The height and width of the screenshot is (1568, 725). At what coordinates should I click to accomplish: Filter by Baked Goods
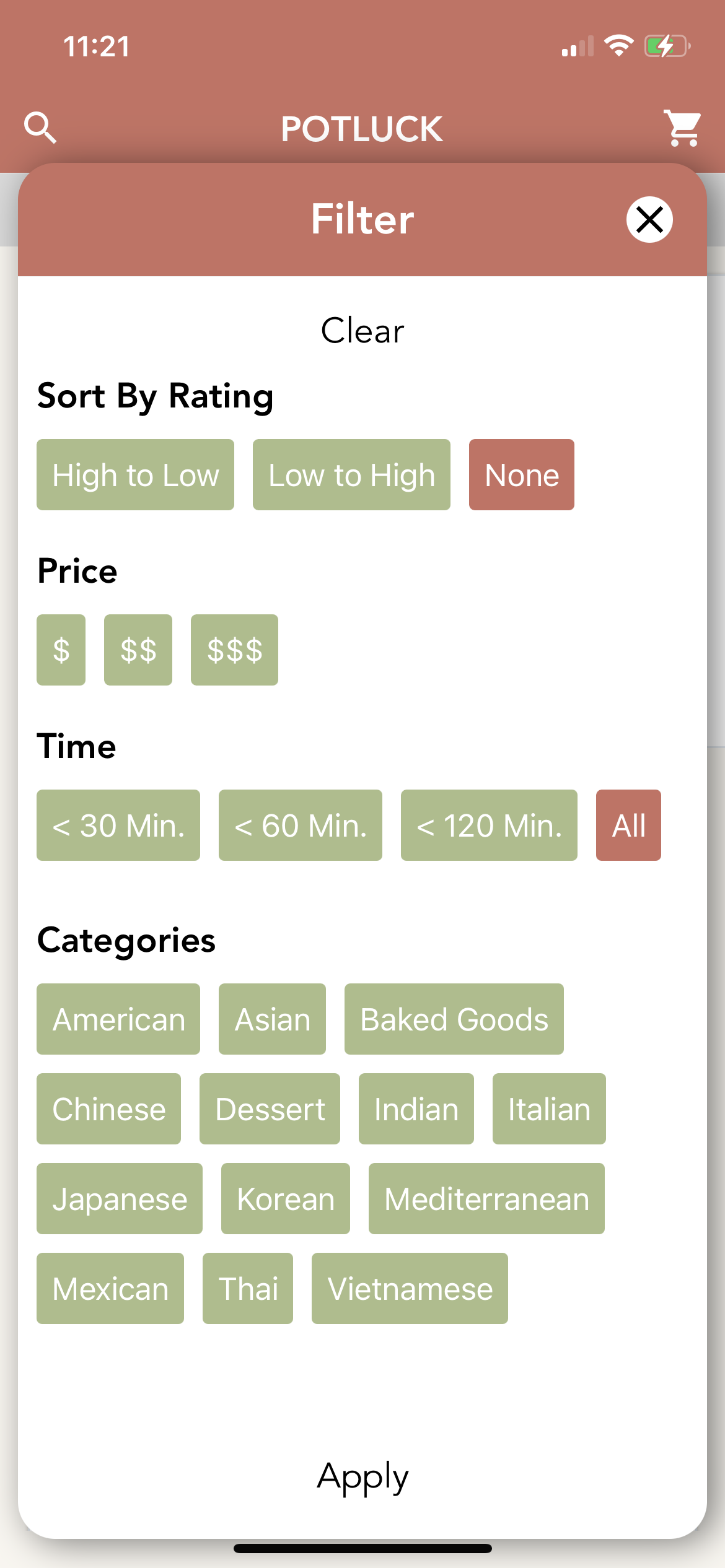(454, 1019)
